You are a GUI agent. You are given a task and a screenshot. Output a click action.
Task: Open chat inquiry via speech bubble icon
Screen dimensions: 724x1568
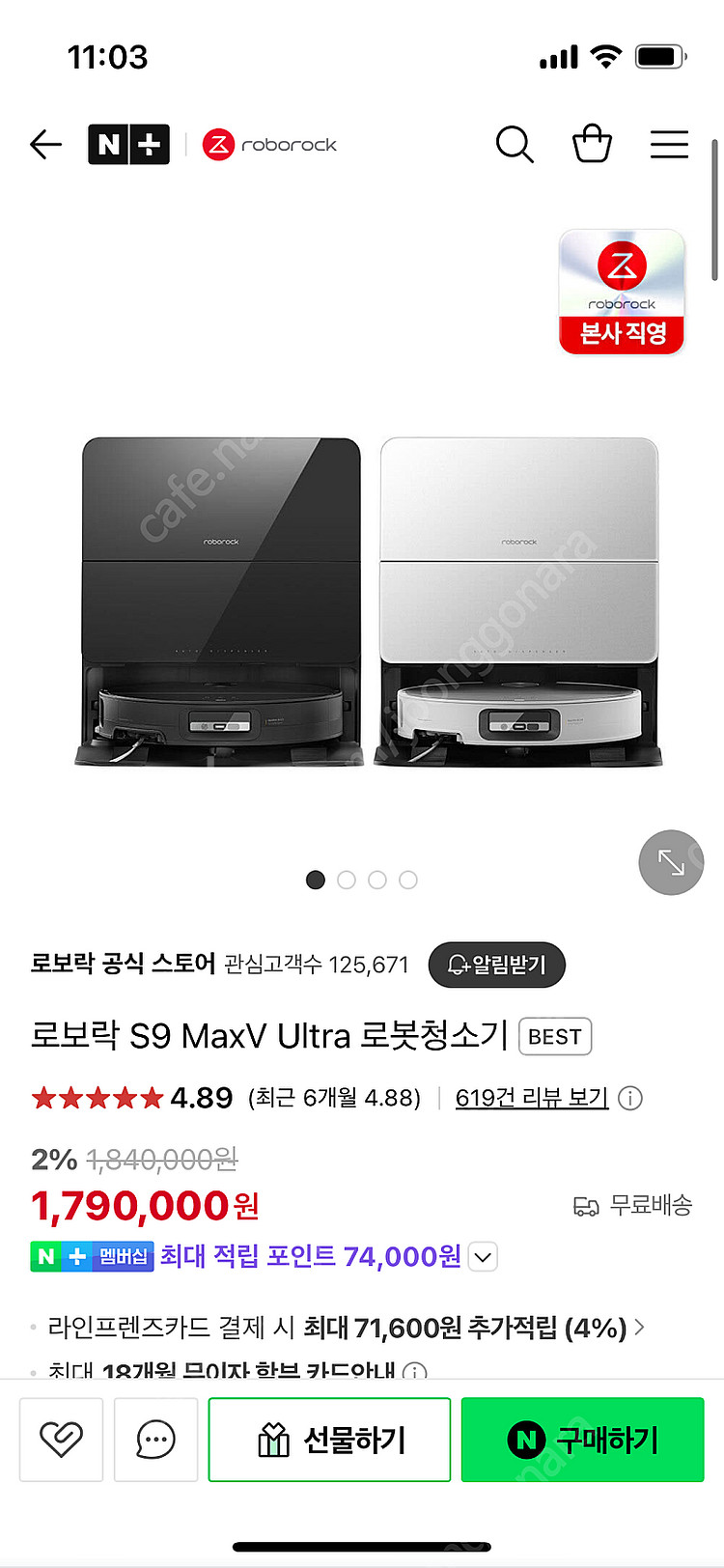coord(155,1439)
